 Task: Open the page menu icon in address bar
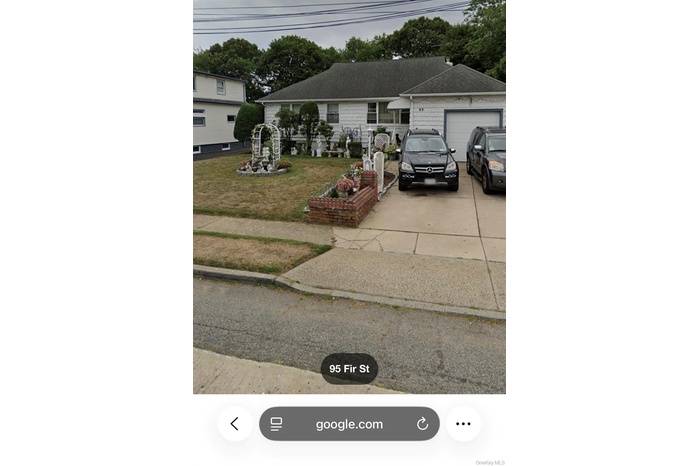point(277,424)
